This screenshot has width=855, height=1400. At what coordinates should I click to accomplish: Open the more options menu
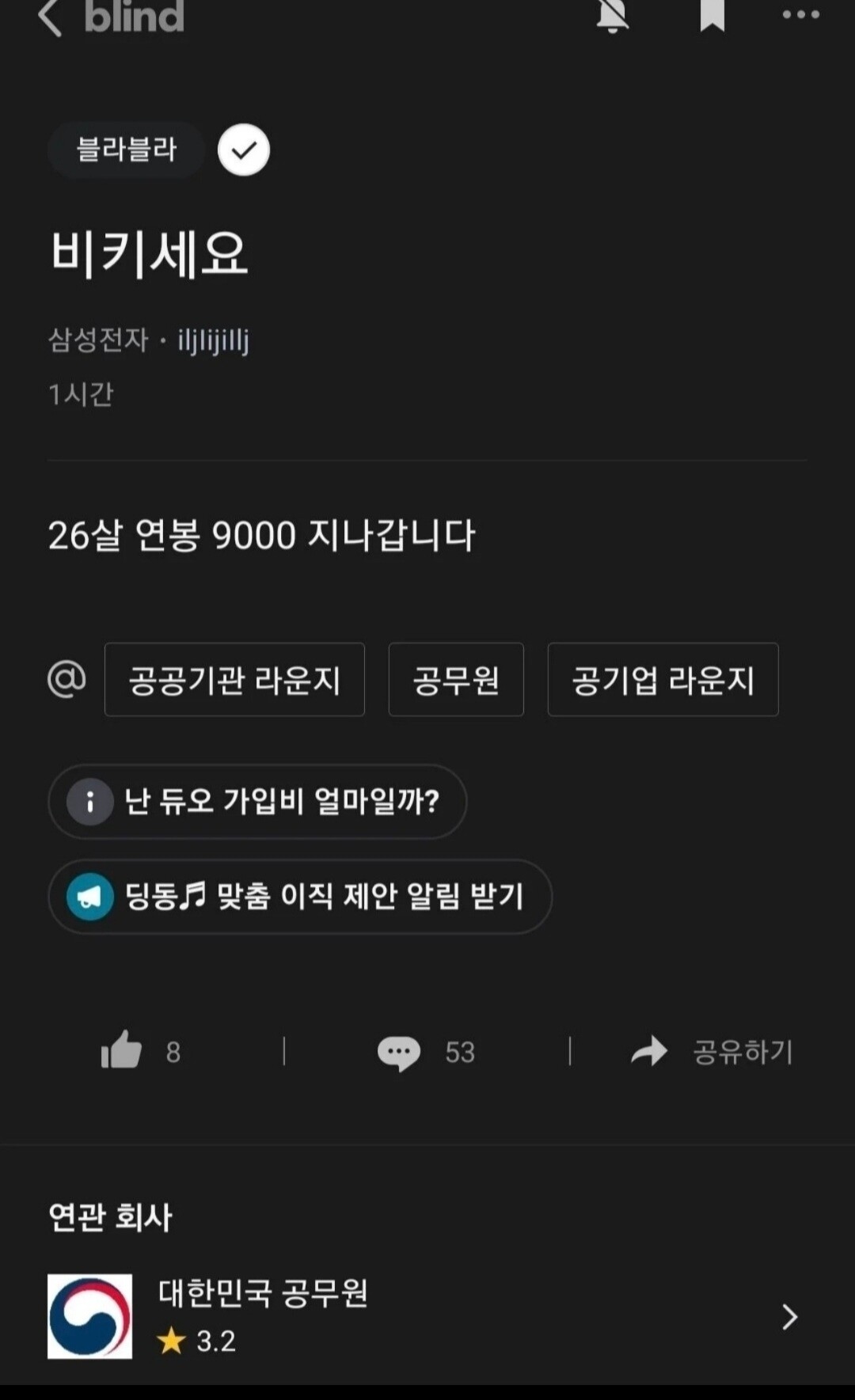point(800,14)
